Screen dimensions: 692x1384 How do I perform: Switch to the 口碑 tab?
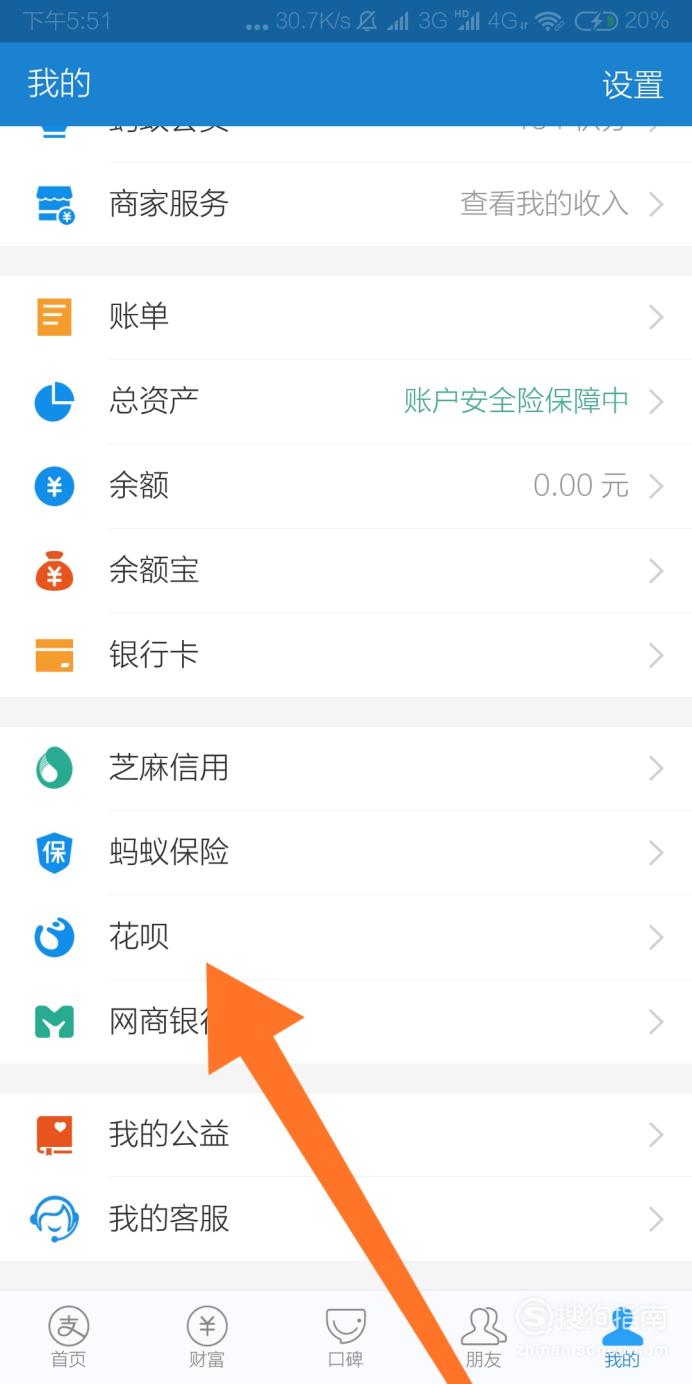coord(345,1337)
